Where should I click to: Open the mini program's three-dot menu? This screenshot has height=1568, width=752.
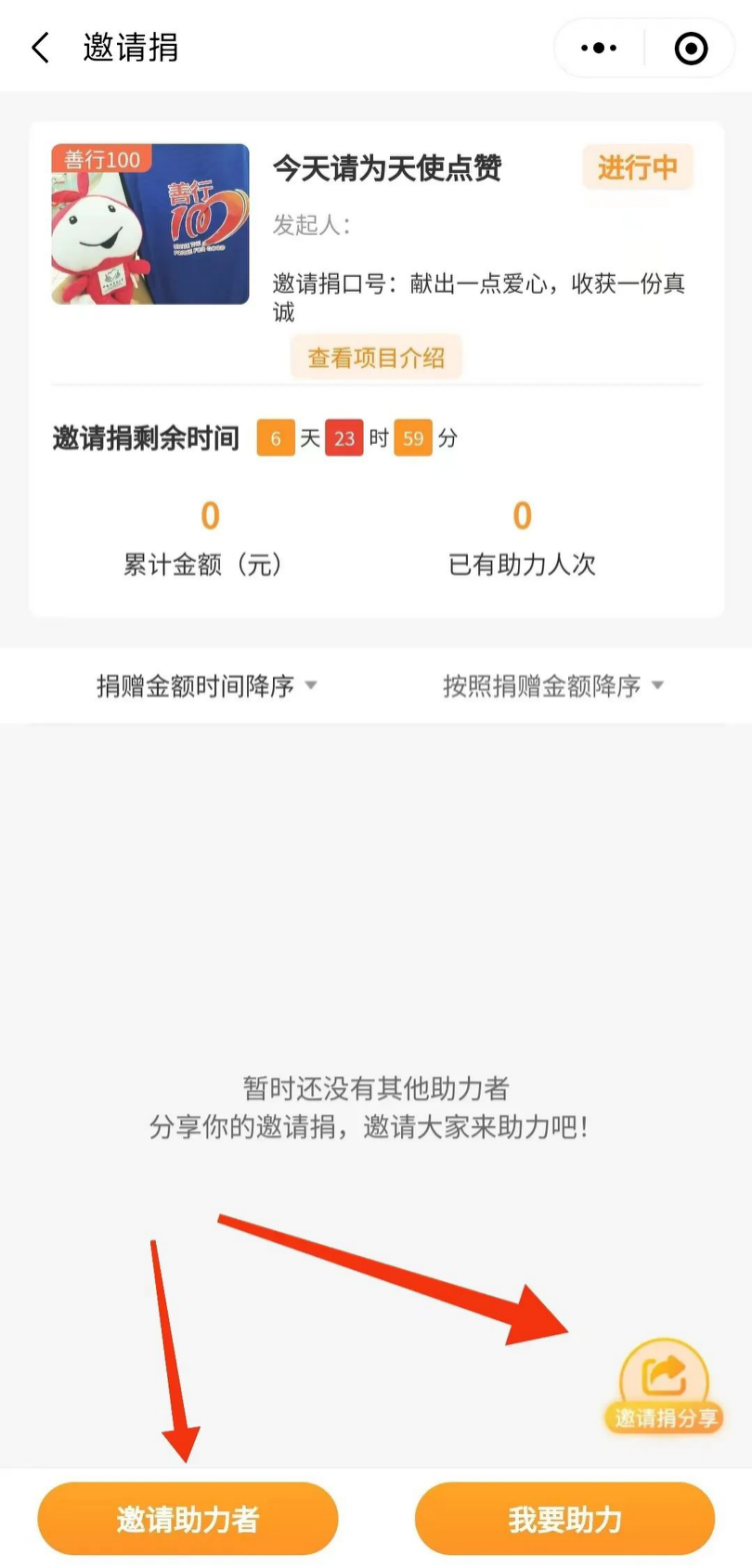click(x=599, y=48)
